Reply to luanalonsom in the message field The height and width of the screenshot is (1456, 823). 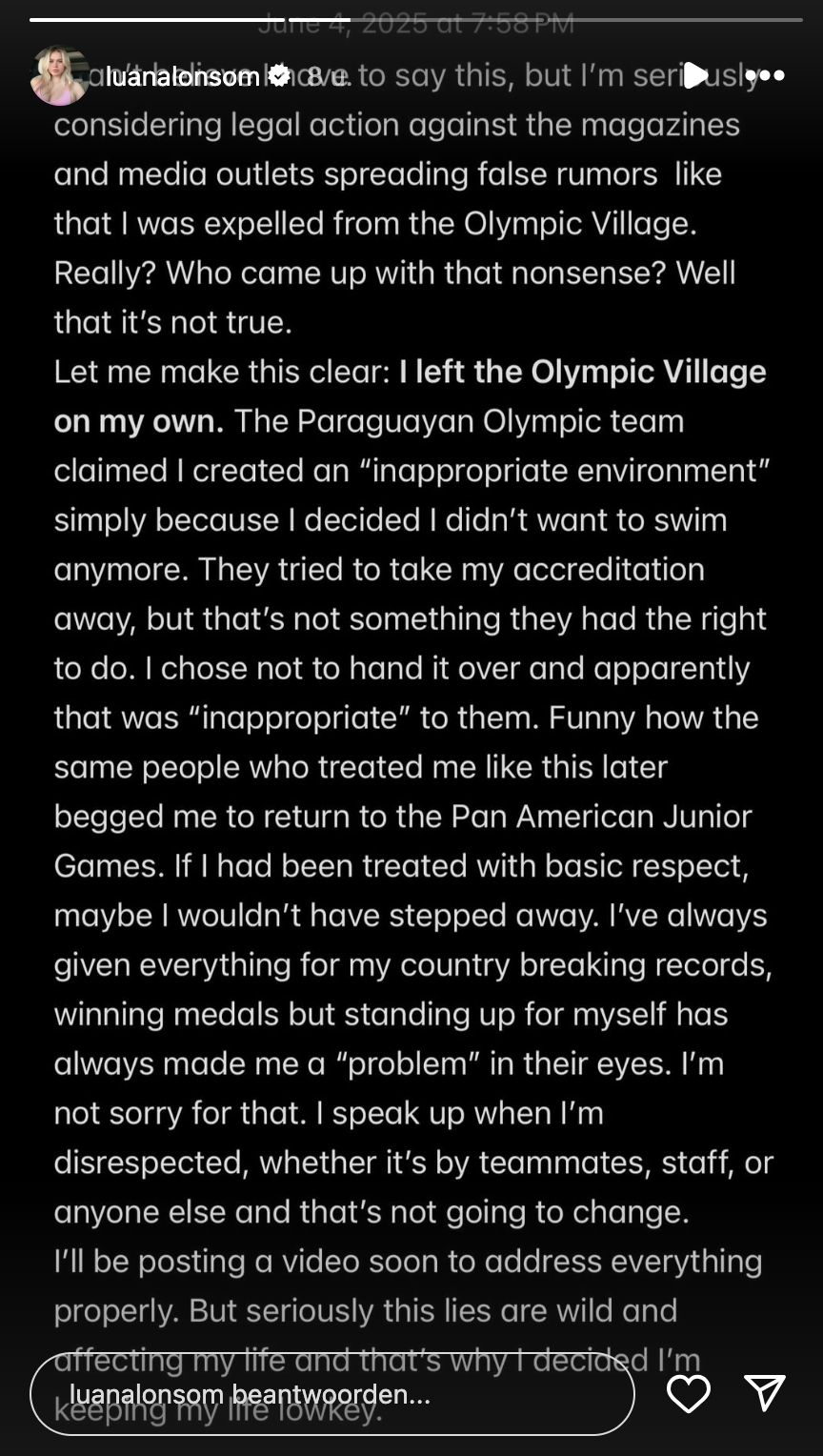332,1395
